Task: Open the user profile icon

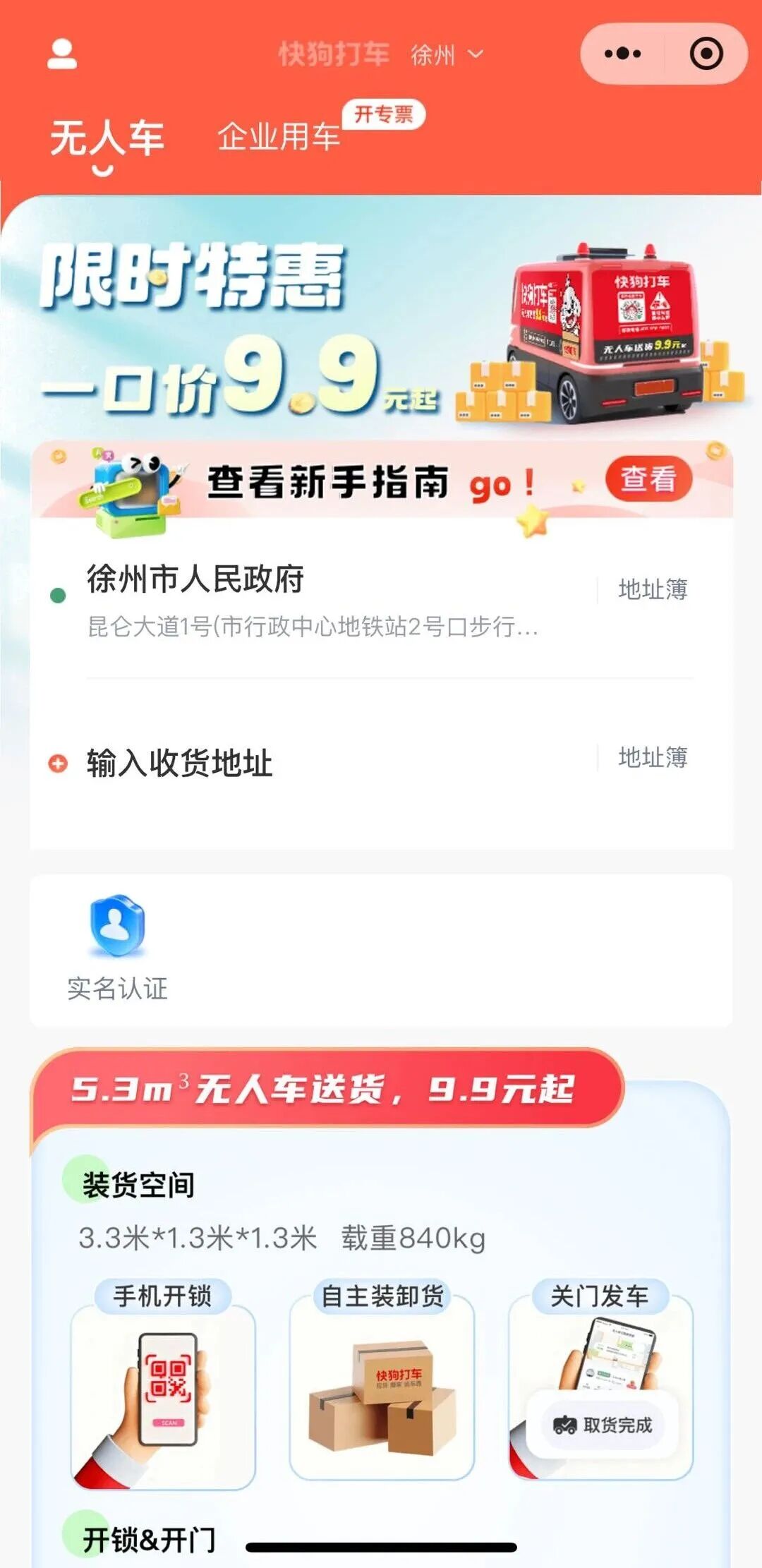Action: click(x=62, y=54)
